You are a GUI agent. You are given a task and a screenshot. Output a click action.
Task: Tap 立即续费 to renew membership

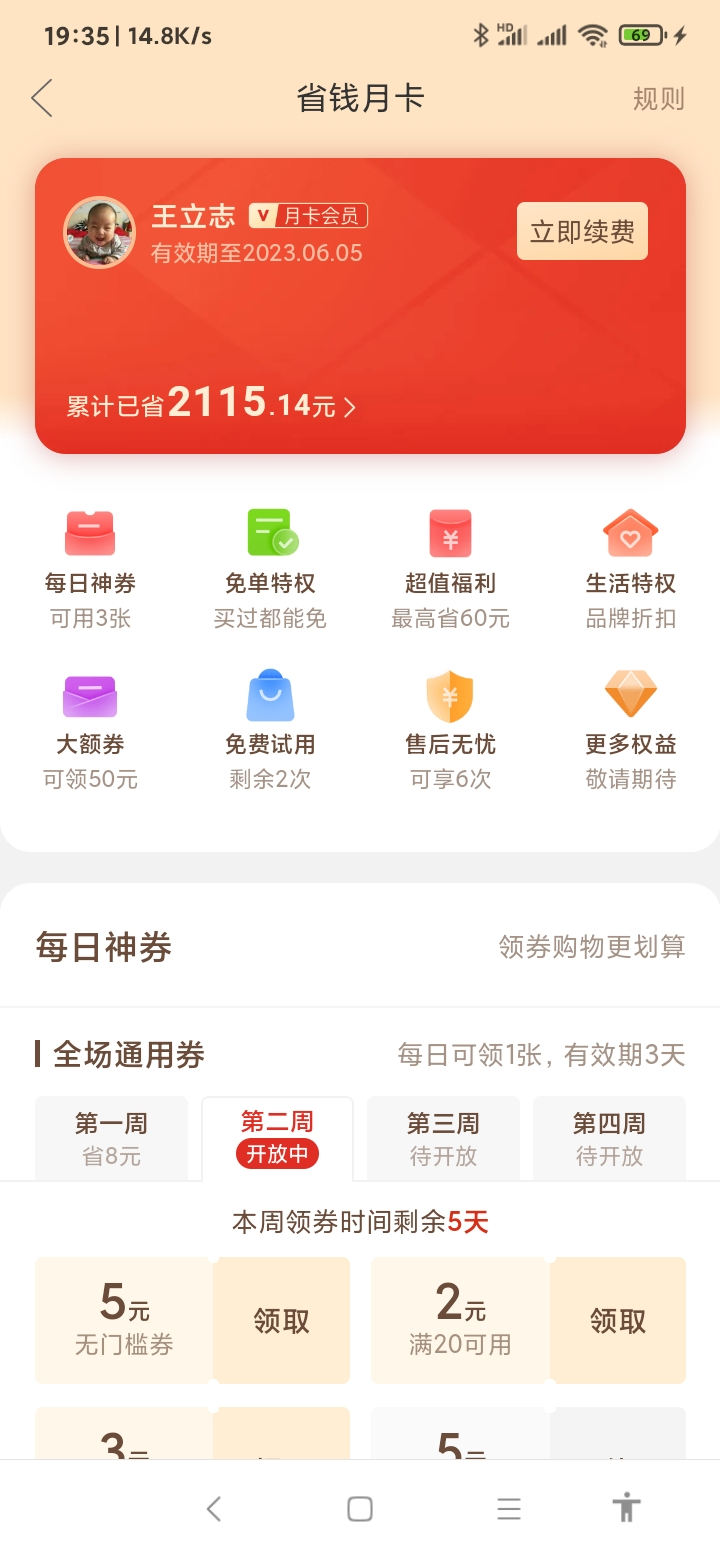[582, 232]
